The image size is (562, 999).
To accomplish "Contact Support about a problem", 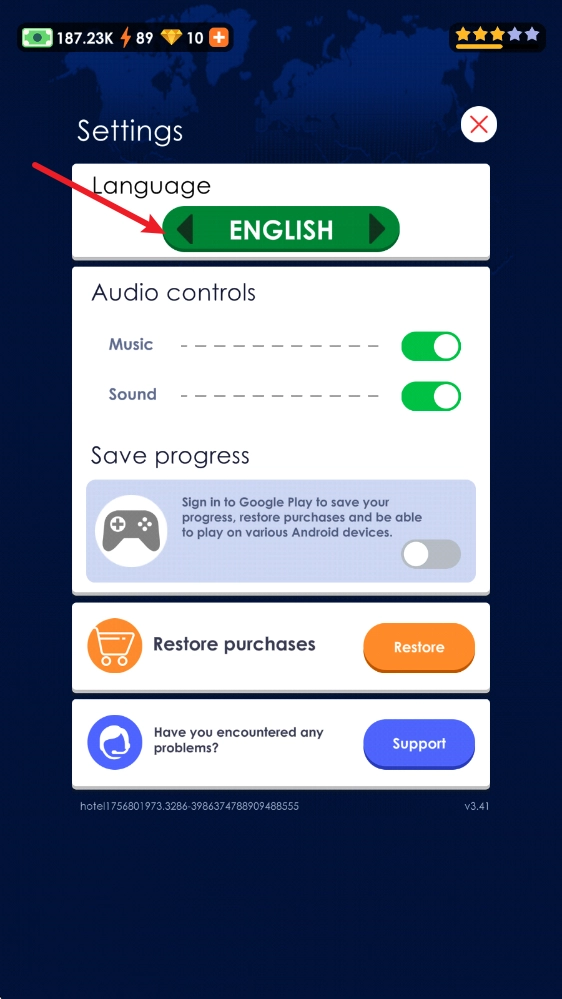I will 419,744.
